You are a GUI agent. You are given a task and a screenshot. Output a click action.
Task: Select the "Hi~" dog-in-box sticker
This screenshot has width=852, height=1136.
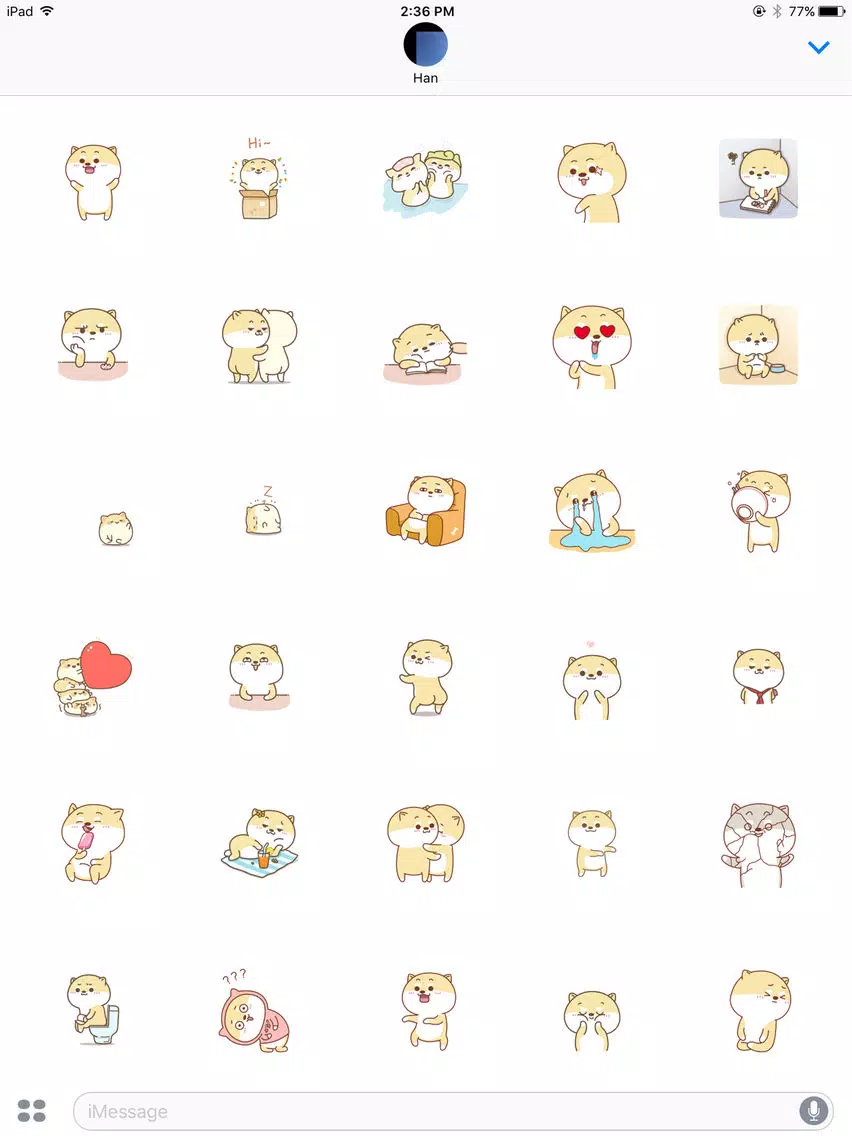(x=259, y=180)
